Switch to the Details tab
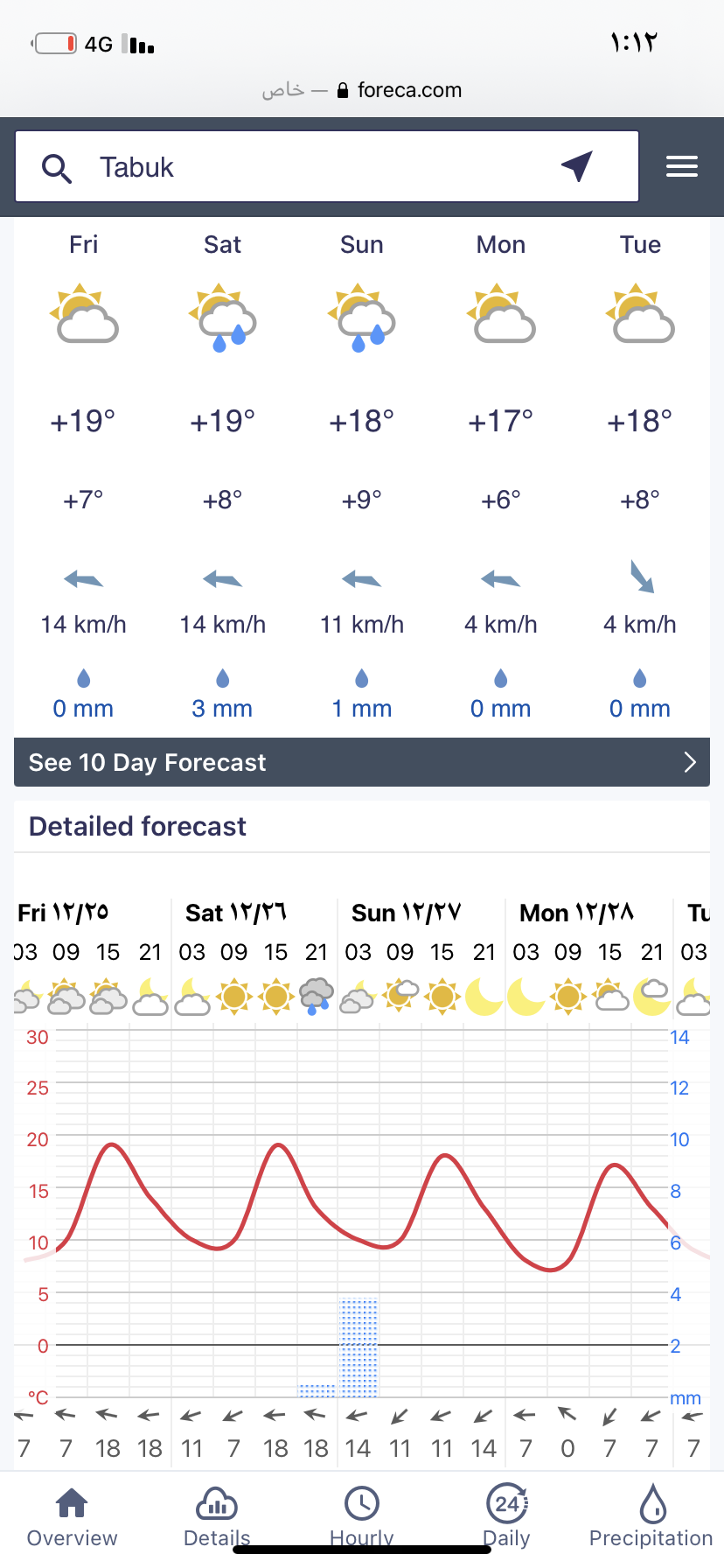This screenshot has width=724, height=1568. click(x=217, y=1518)
